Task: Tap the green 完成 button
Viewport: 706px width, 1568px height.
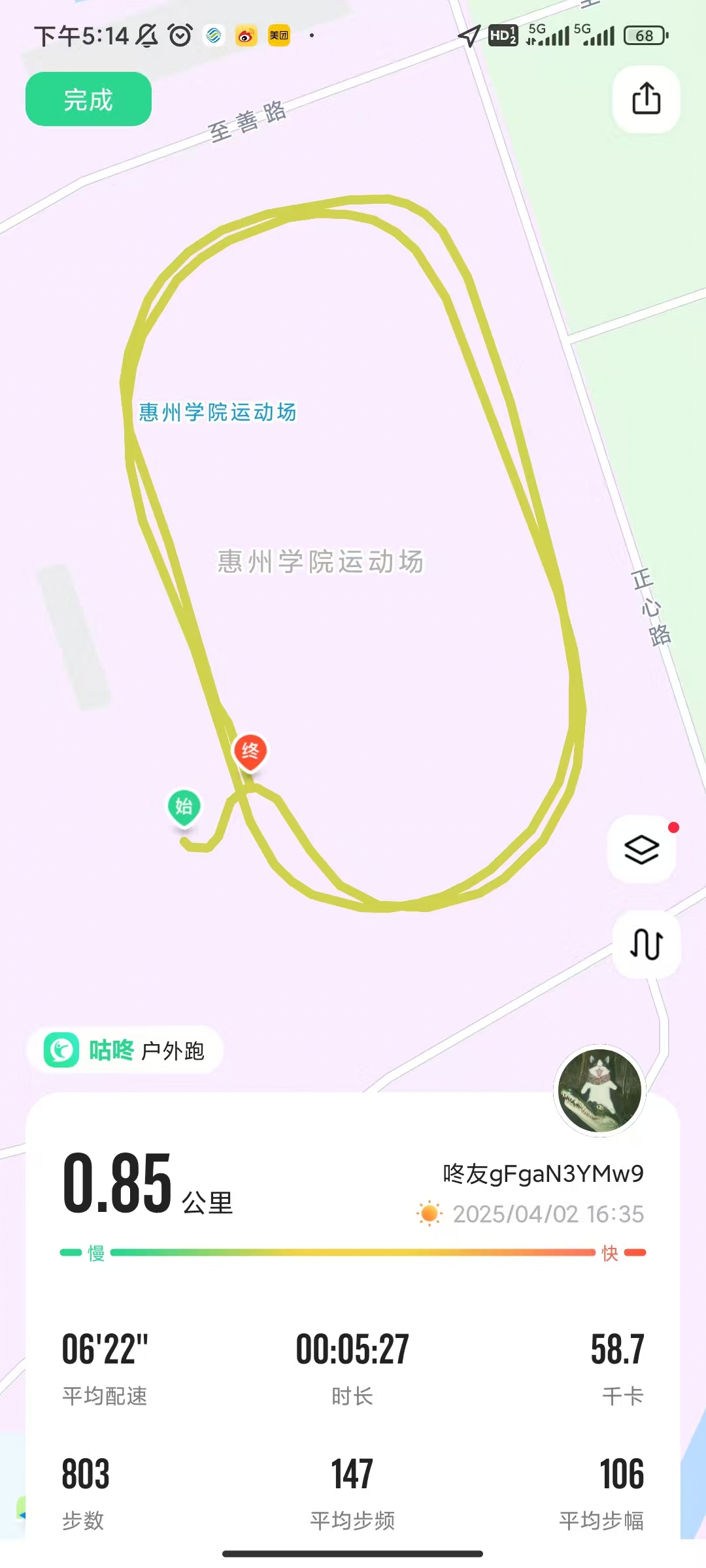Action: 88,99
